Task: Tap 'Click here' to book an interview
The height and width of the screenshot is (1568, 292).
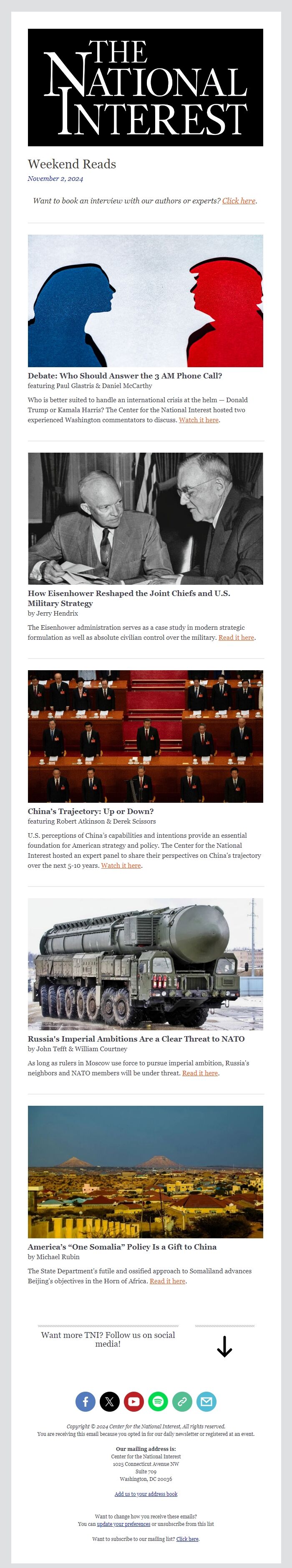Action: 239,201
